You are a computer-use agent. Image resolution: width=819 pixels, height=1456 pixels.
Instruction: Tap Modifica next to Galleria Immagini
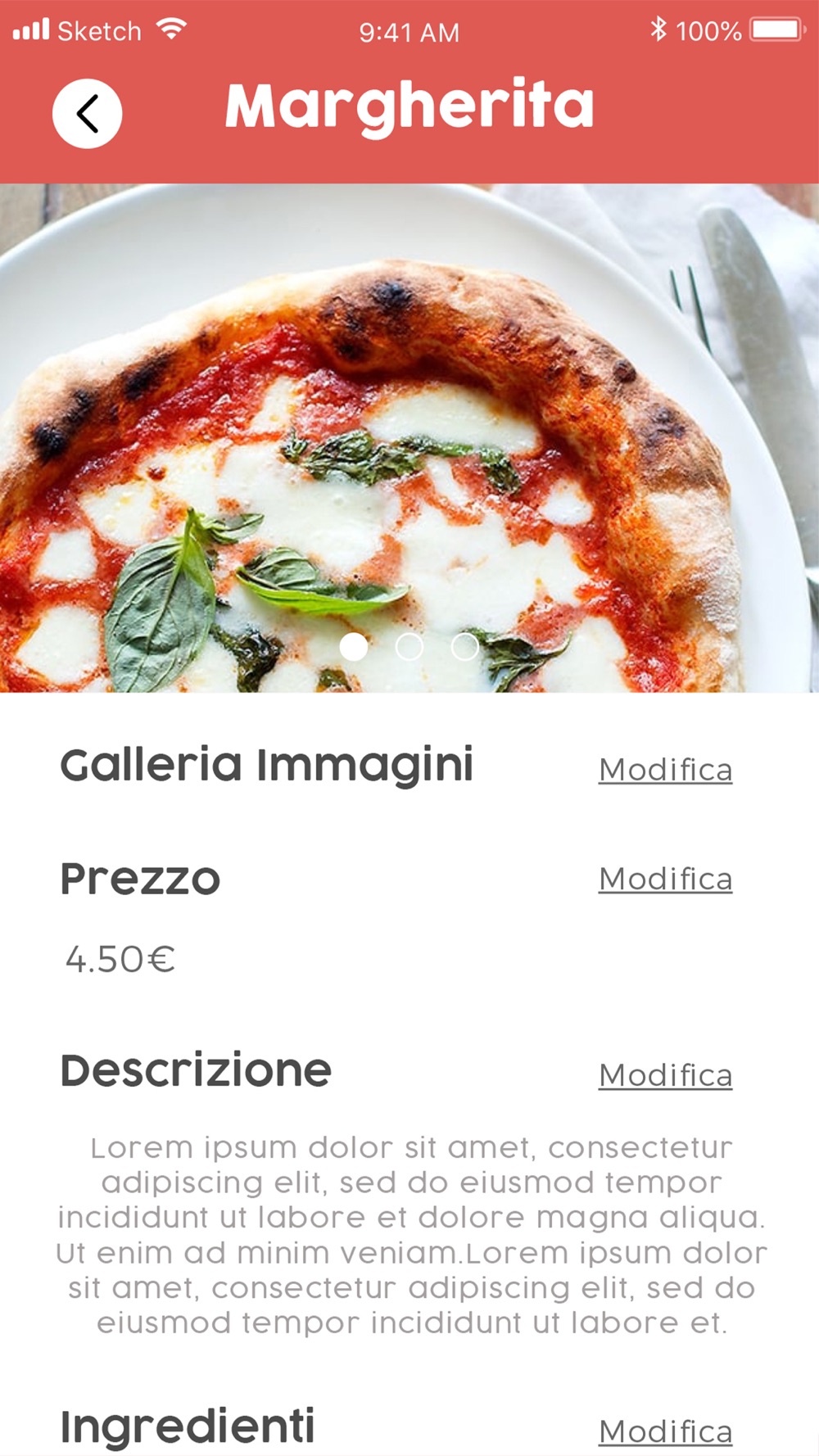[665, 770]
